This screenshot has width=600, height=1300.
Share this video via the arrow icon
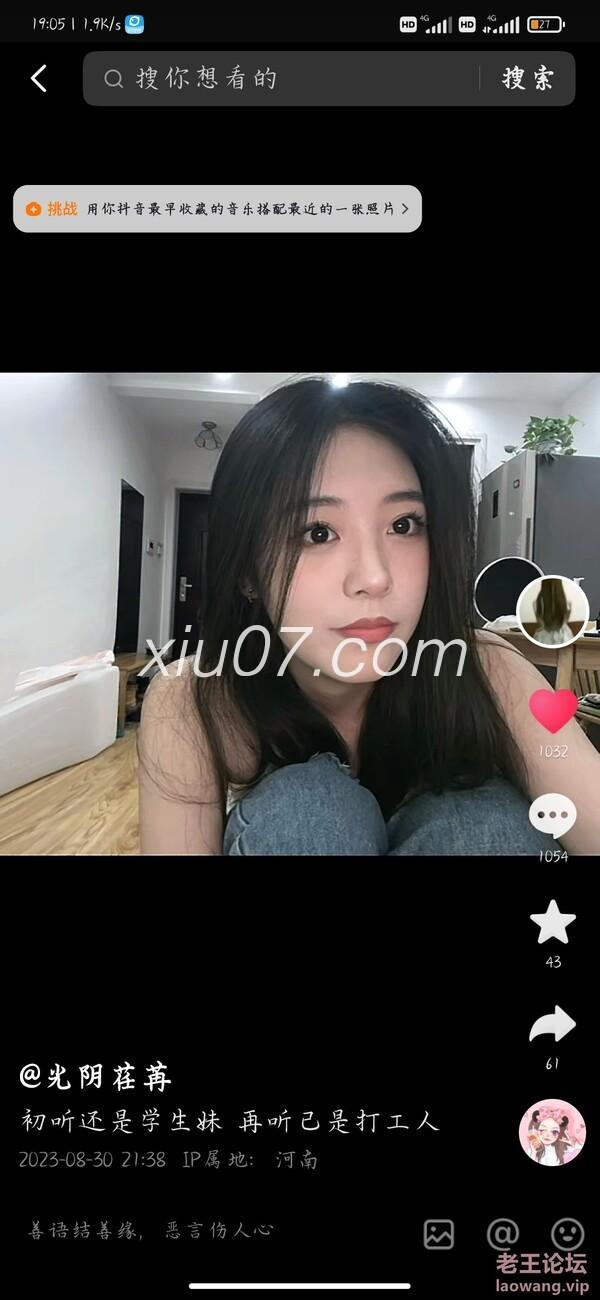point(552,1026)
